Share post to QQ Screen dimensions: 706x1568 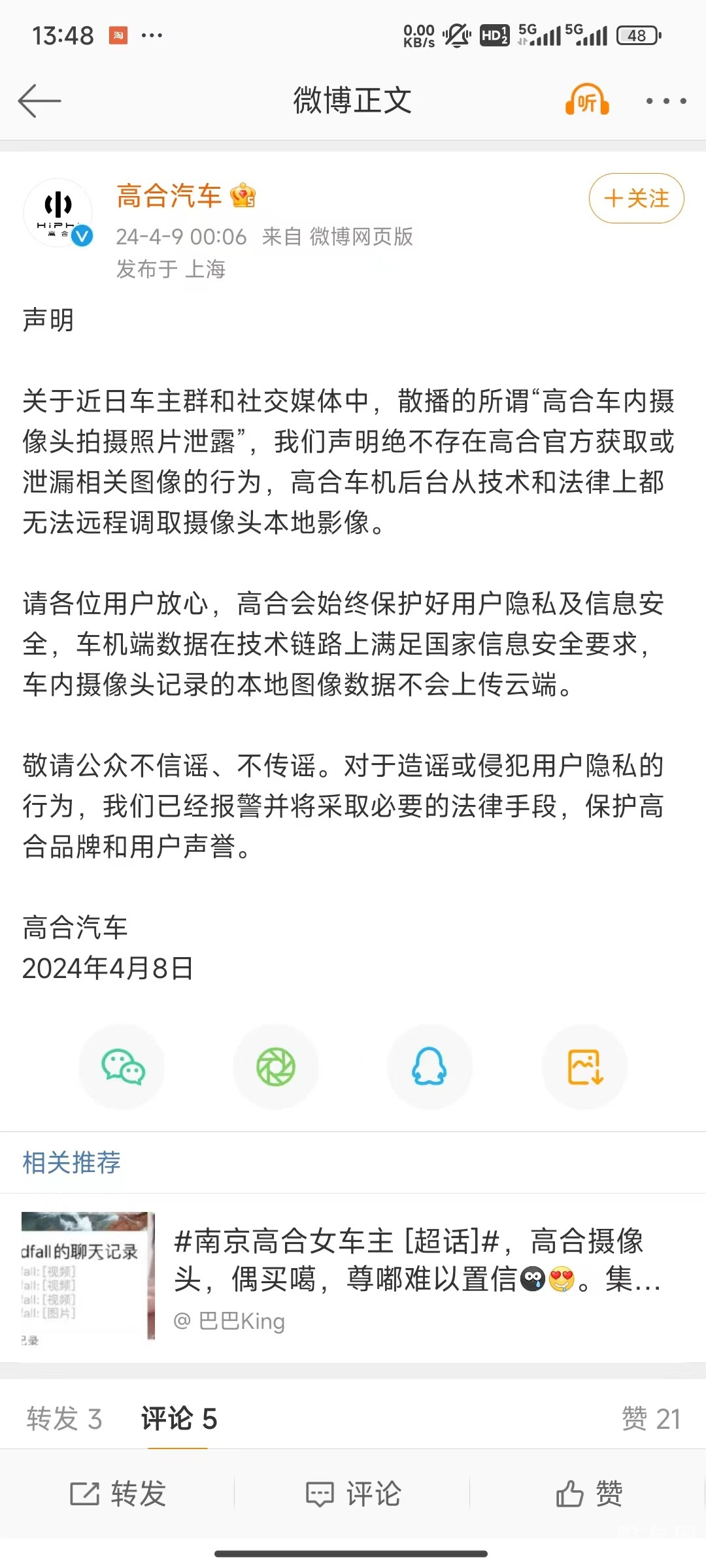(x=429, y=1067)
